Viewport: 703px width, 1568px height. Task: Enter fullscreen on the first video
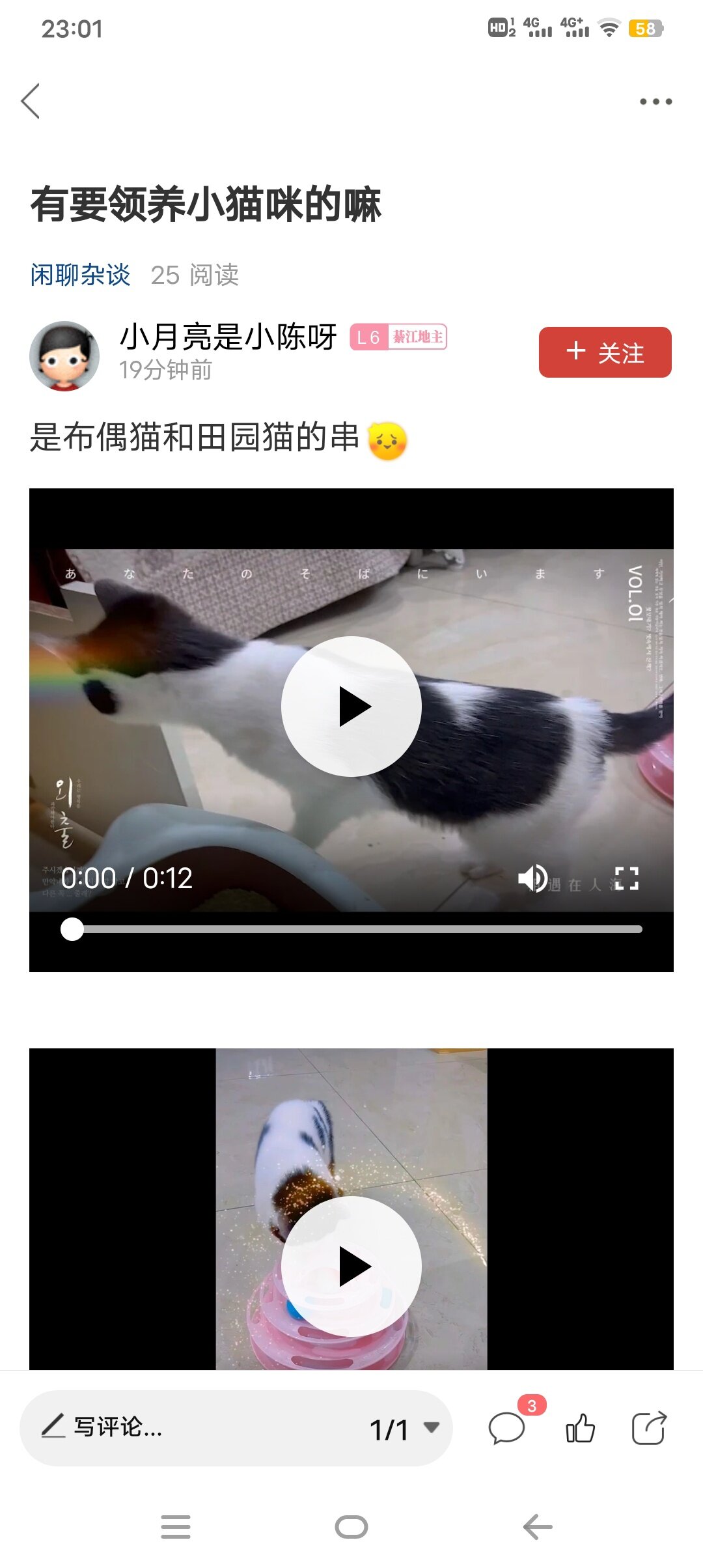coord(626,878)
